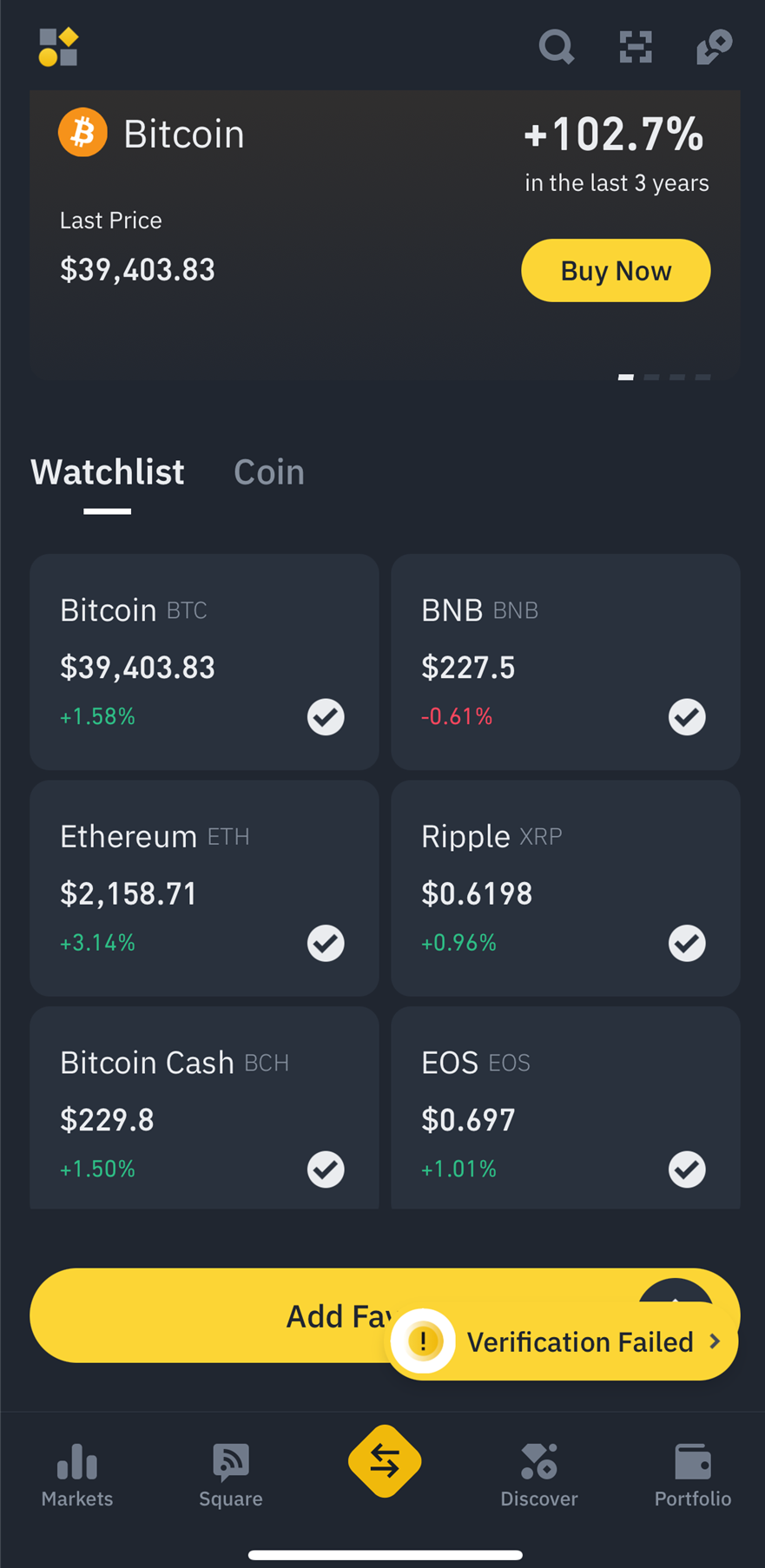
Task: Open the search icon
Action: [x=557, y=47]
